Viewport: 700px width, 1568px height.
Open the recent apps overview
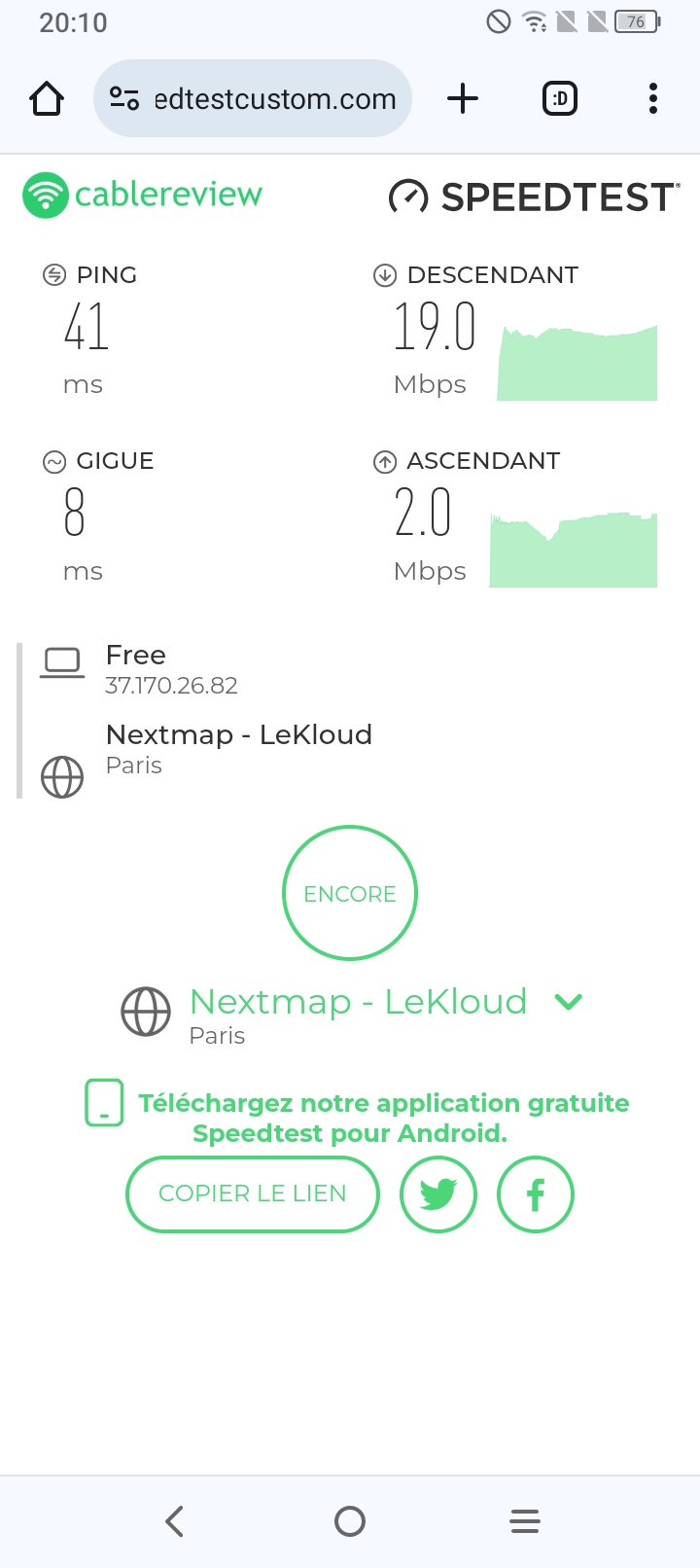click(x=525, y=1521)
